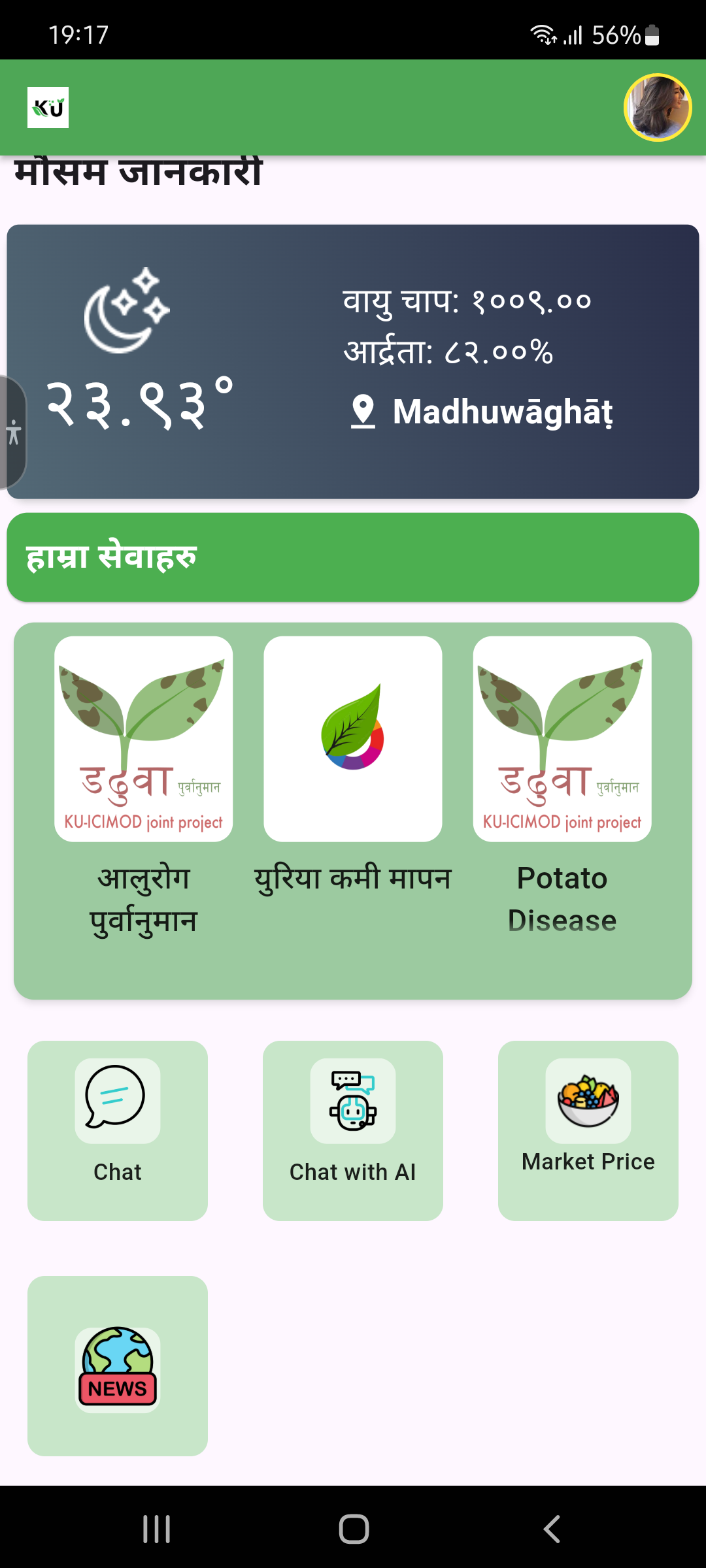Start Chat with AI
Image resolution: width=706 pixels, height=1568 pixels.
pyautogui.click(x=353, y=1130)
